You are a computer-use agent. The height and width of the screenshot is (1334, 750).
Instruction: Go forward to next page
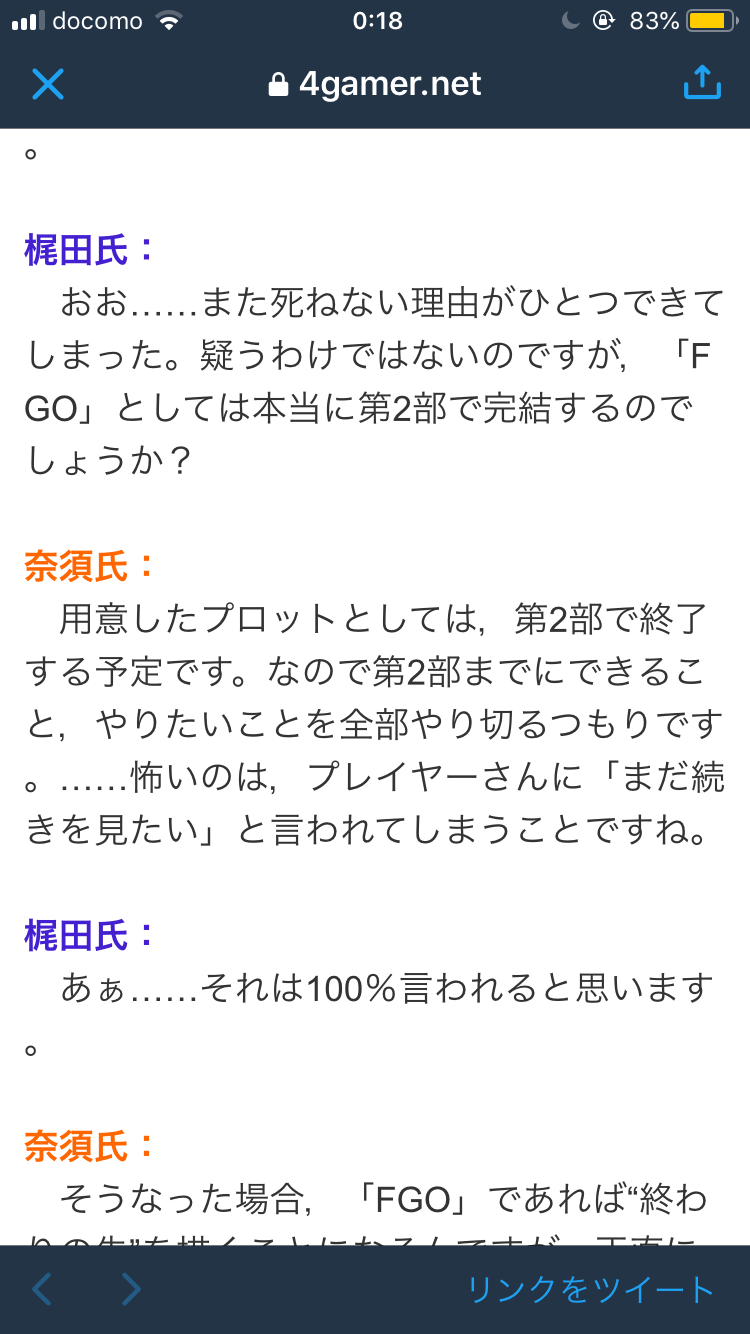point(131,1289)
